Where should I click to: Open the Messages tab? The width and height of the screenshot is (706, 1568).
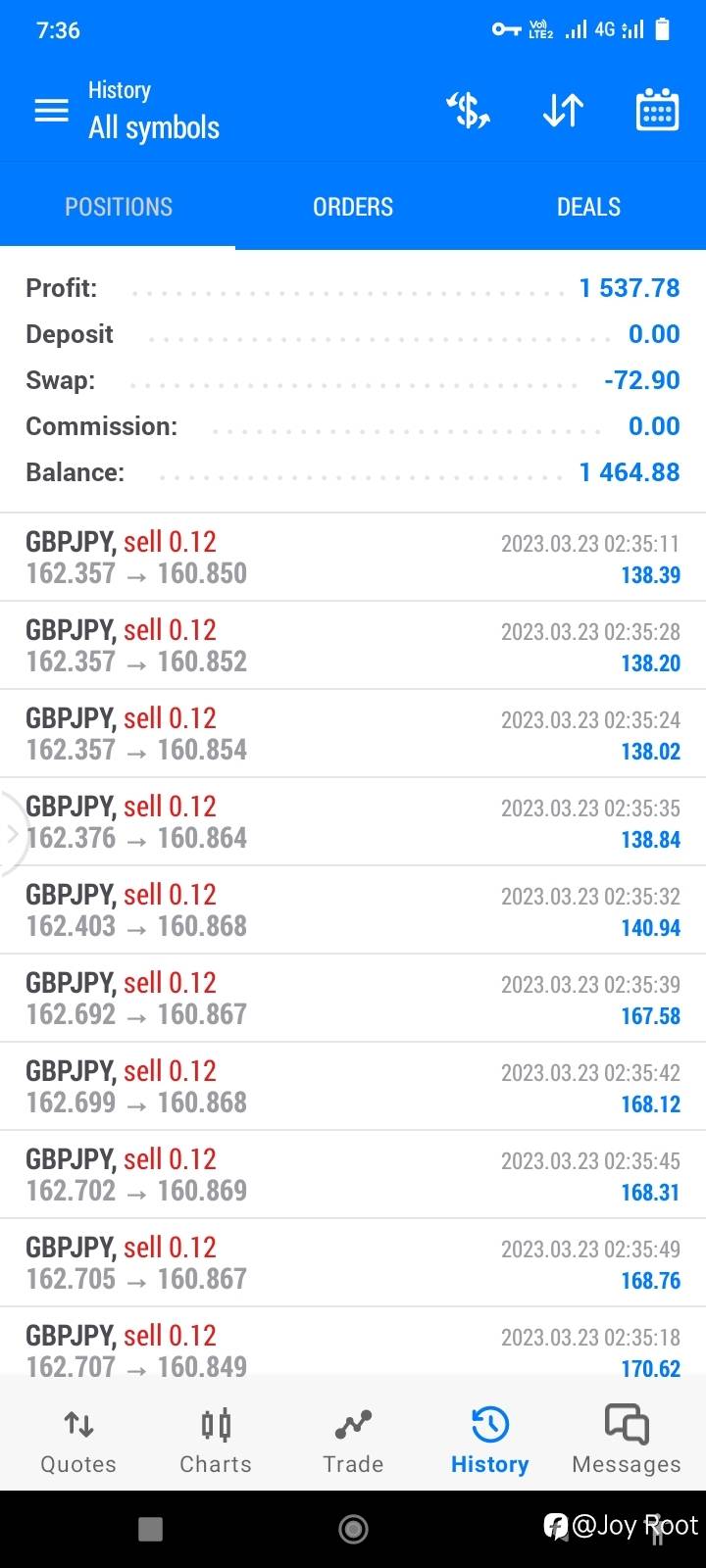point(627,1439)
